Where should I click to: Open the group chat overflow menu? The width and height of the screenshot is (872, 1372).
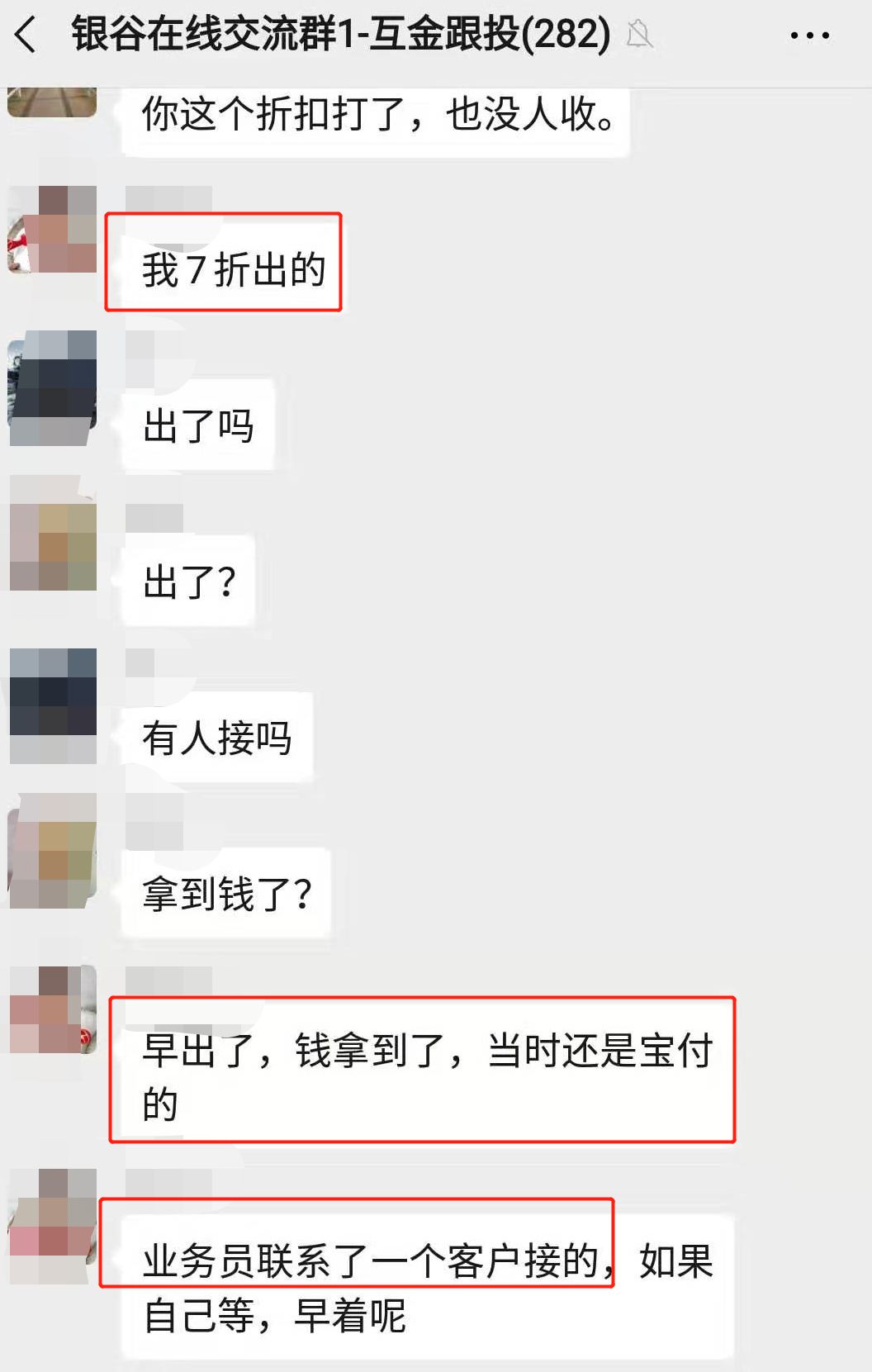point(809,36)
